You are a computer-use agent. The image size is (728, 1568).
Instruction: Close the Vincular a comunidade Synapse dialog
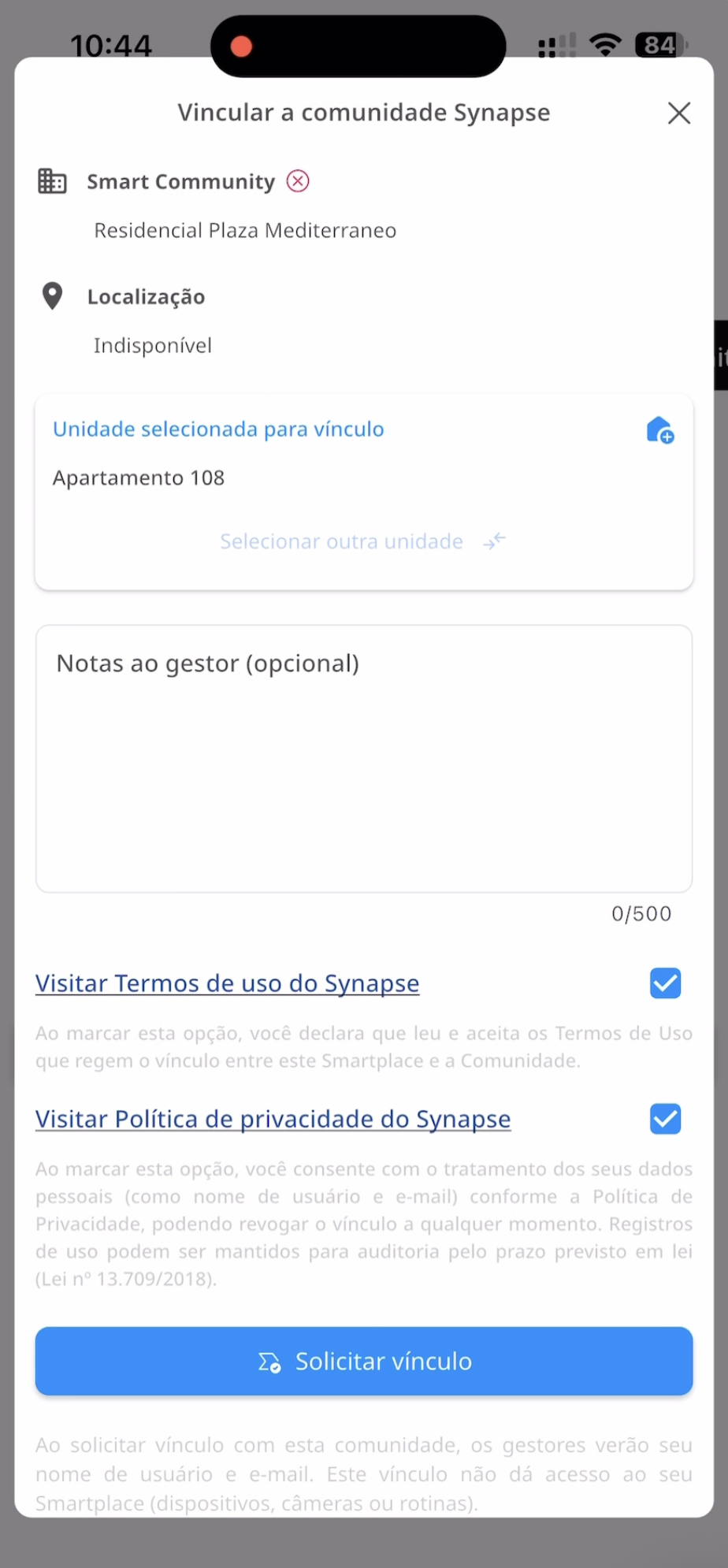coord(679,113)
